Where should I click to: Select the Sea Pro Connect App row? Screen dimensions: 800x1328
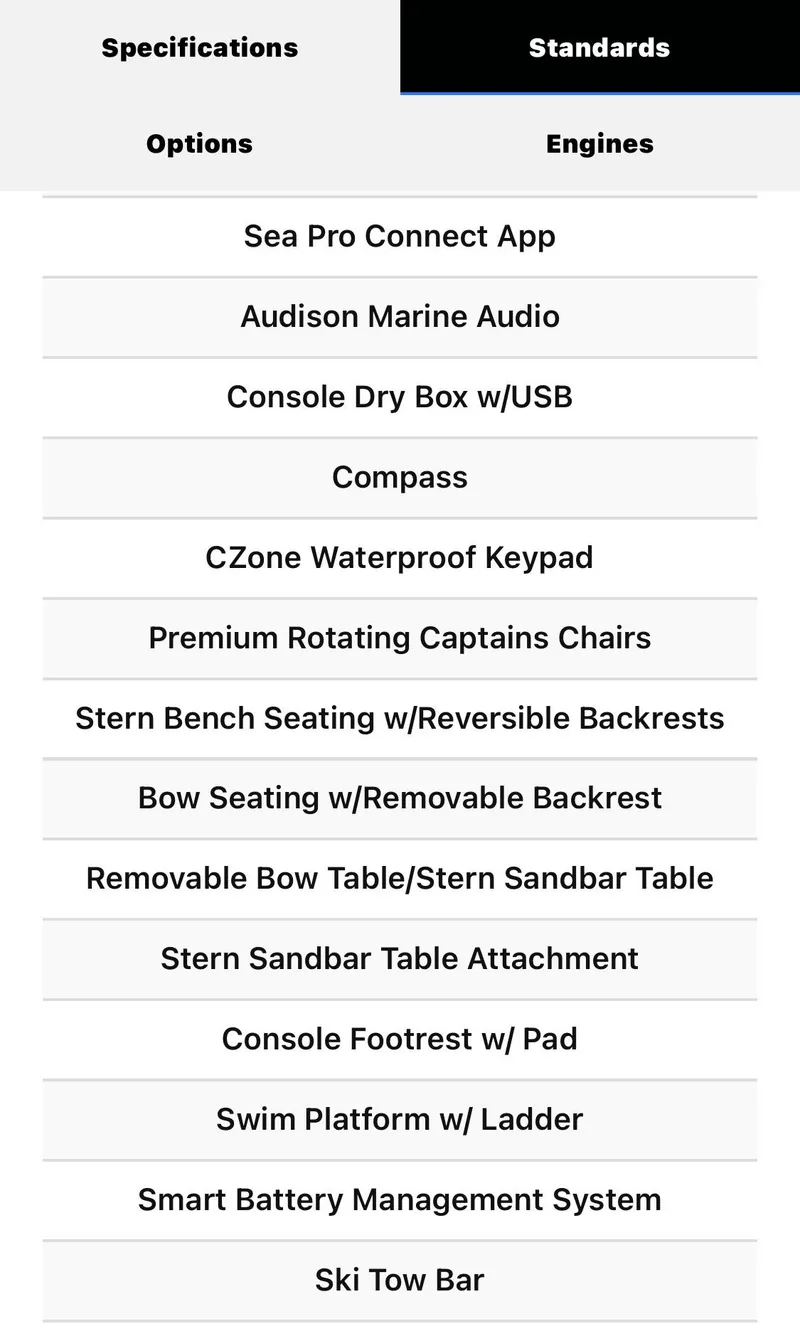coord(400,236)
